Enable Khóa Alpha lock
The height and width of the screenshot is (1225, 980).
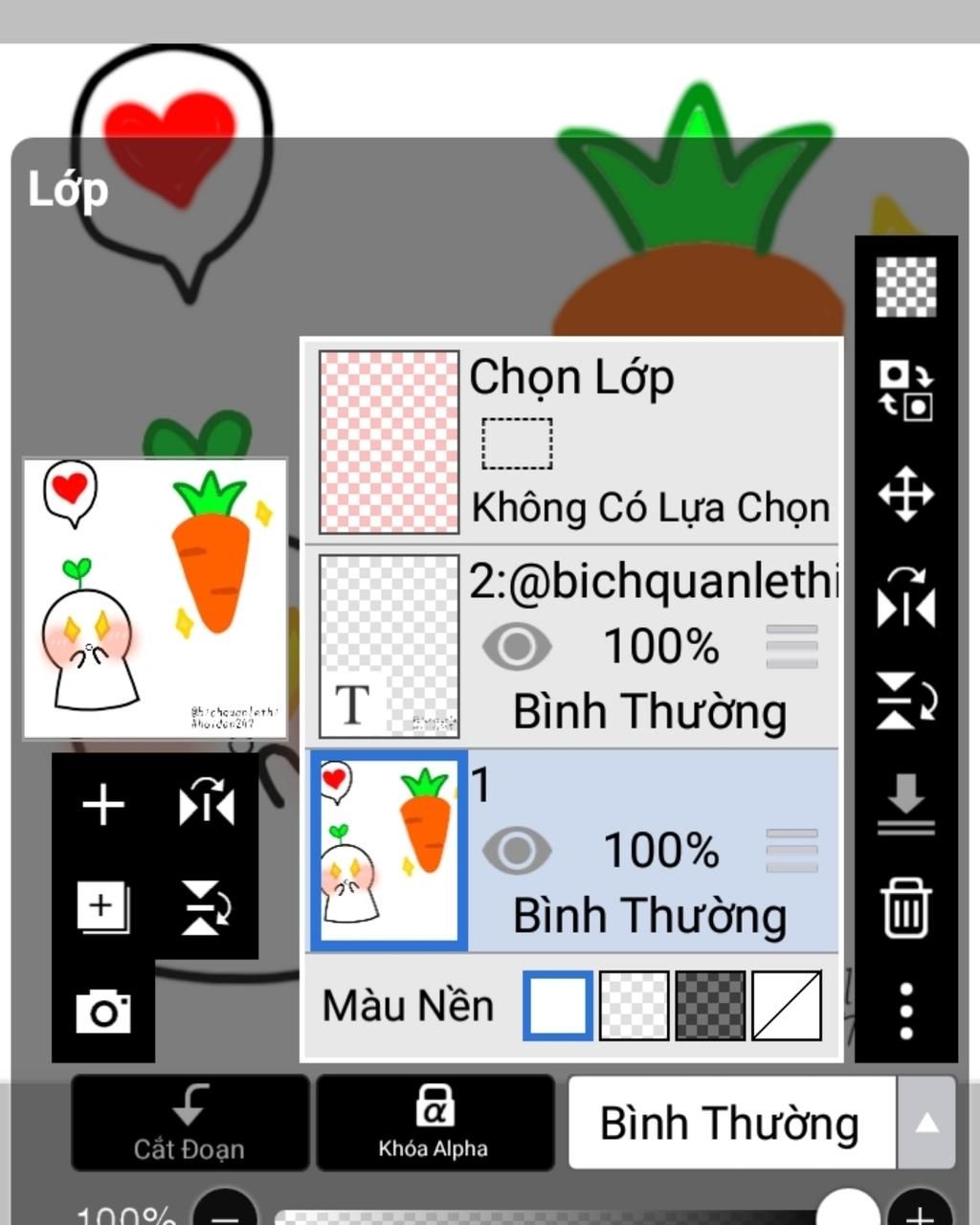tap(434, 1122)
